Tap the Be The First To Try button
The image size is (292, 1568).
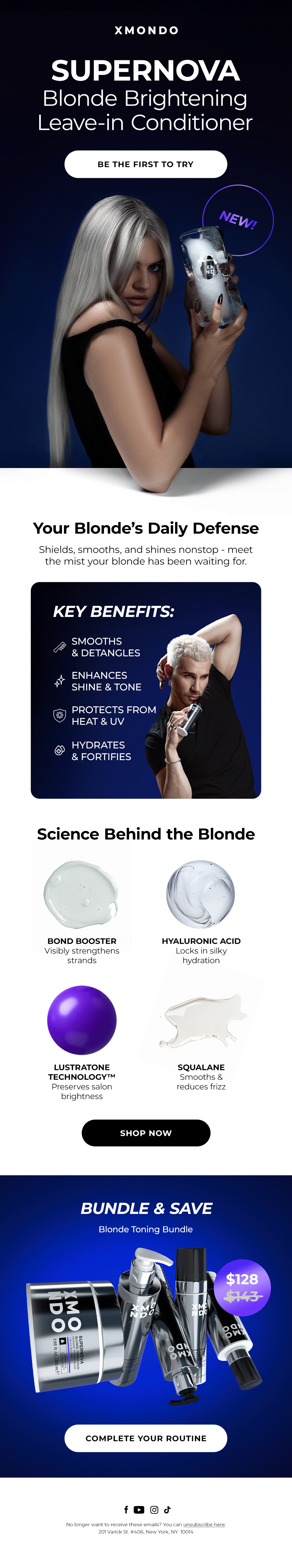click(146, 164)
